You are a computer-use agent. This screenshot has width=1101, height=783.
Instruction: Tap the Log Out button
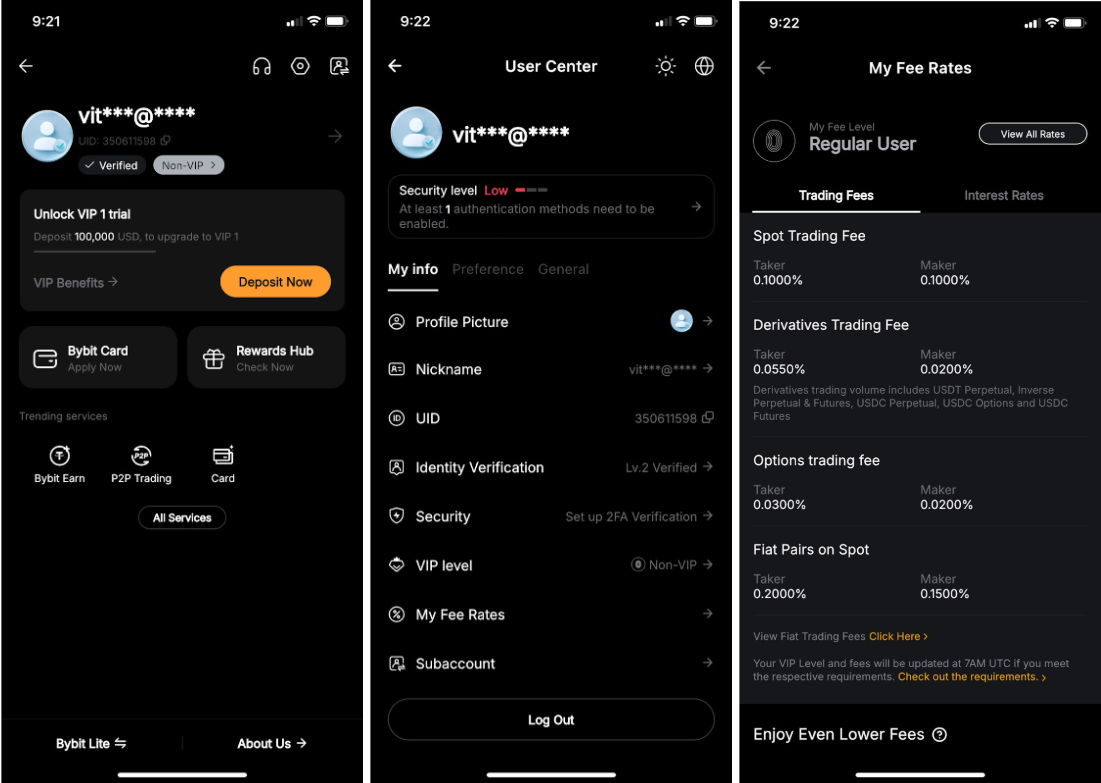pos(551,720)
